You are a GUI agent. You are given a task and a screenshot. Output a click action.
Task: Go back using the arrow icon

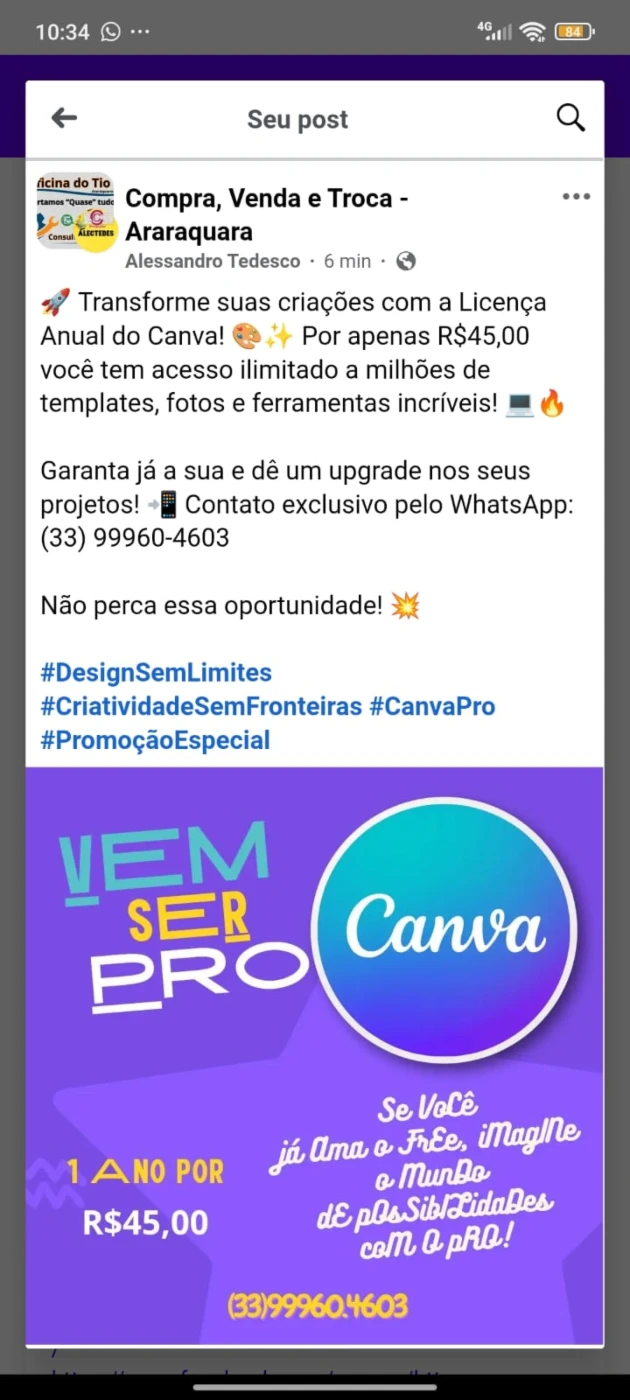64,118
